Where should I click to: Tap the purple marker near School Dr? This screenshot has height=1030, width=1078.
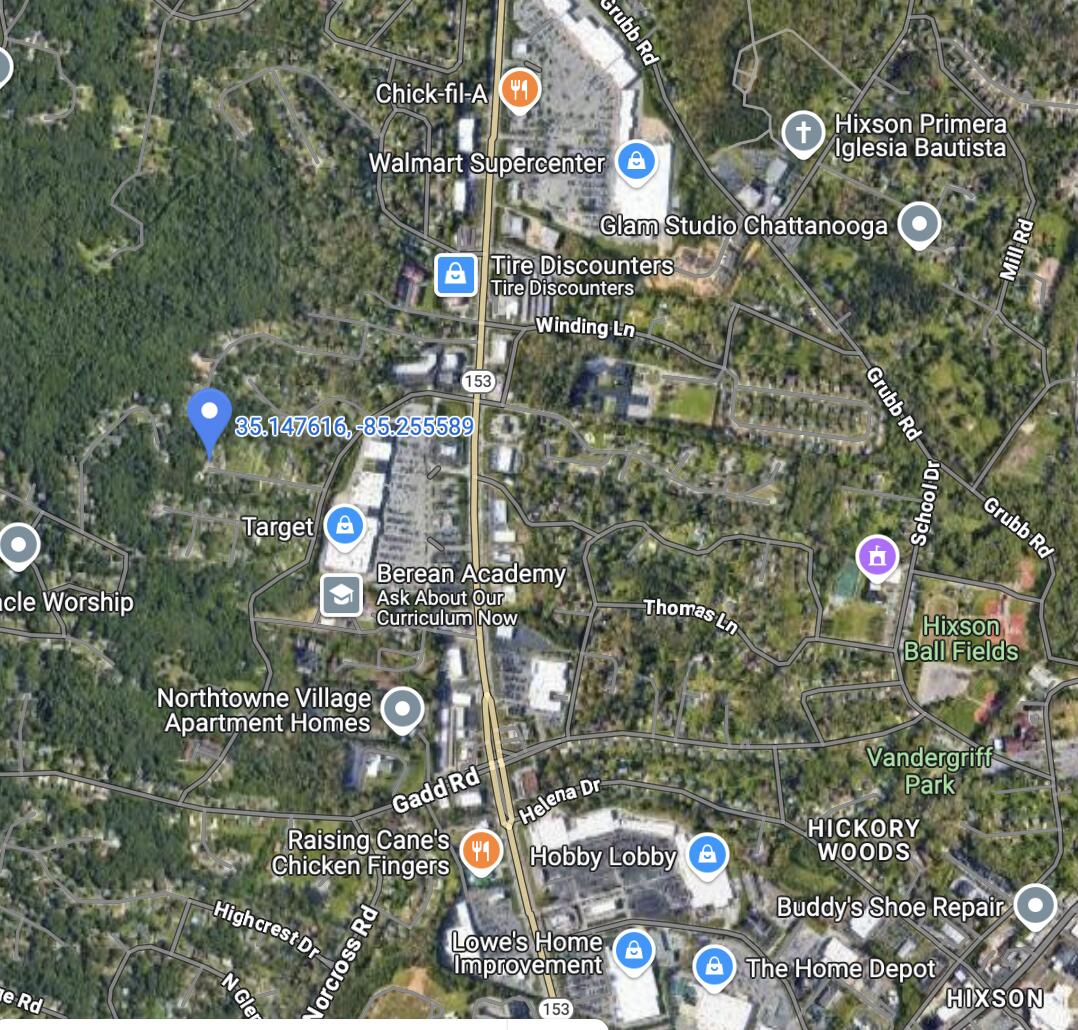click(x=877, y=555)
